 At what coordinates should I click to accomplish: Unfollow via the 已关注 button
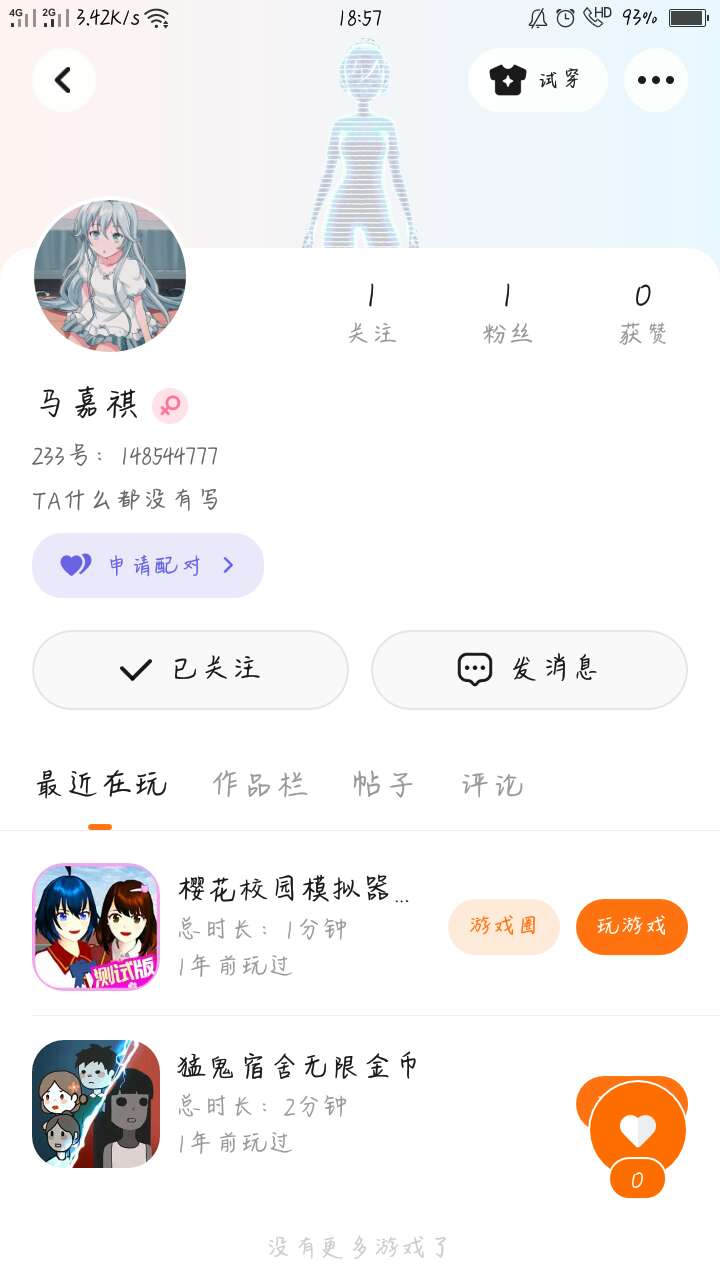[190, 669]
